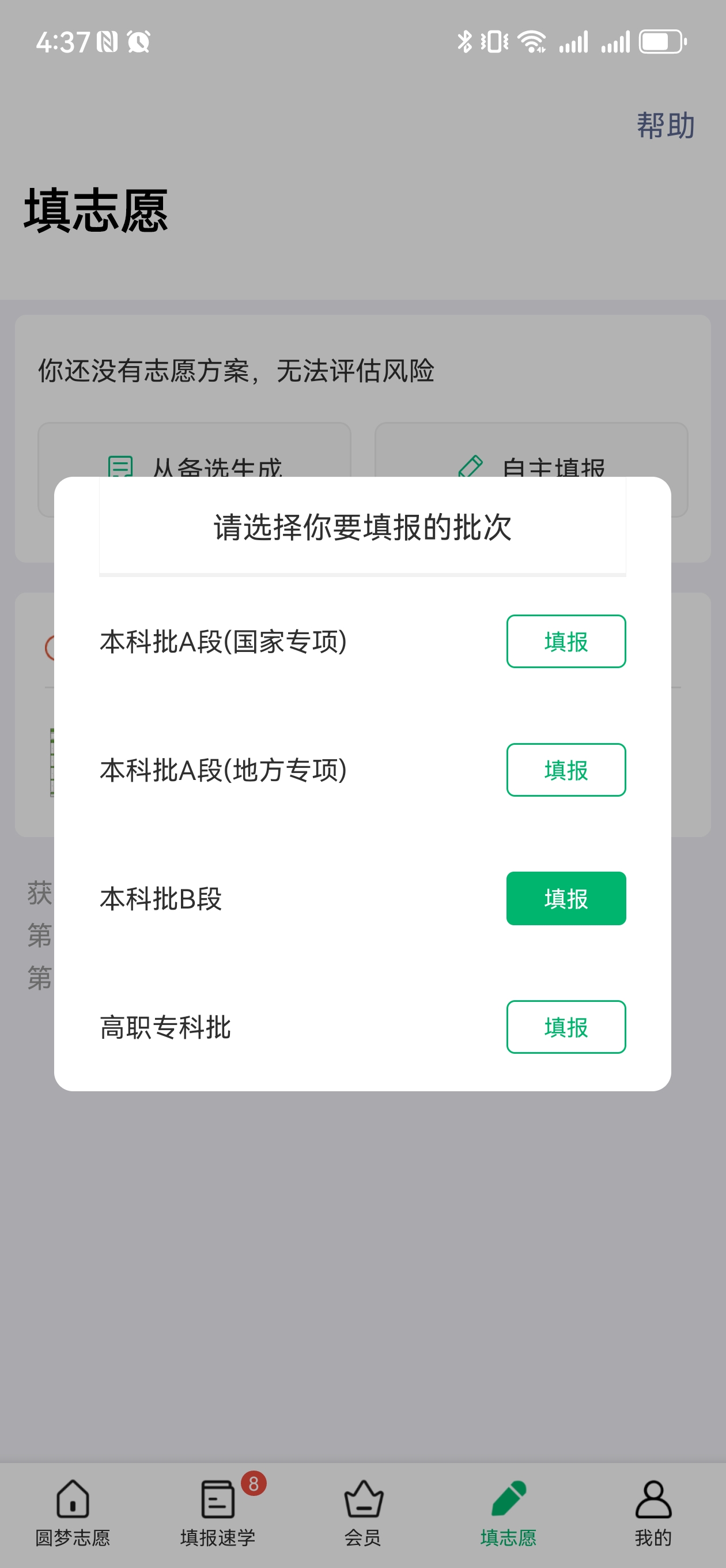This screenshot has width=726, height=1568.
Task: Tap 填报 for 本科批A段(国家专项)
Action: pos(565,641)
